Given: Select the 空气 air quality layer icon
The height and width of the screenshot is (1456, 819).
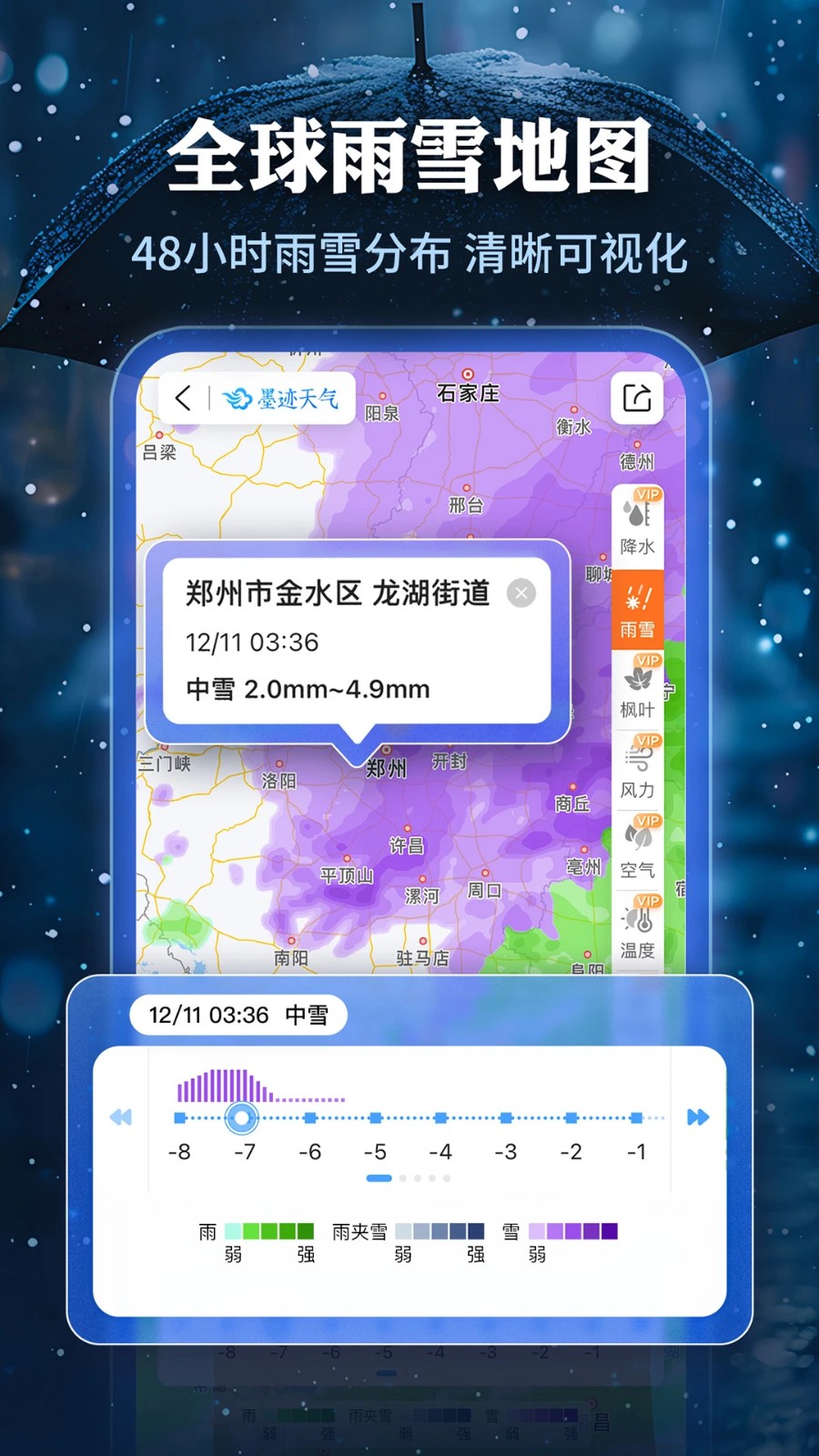Looking at the screenshot, I should [638, 849].
